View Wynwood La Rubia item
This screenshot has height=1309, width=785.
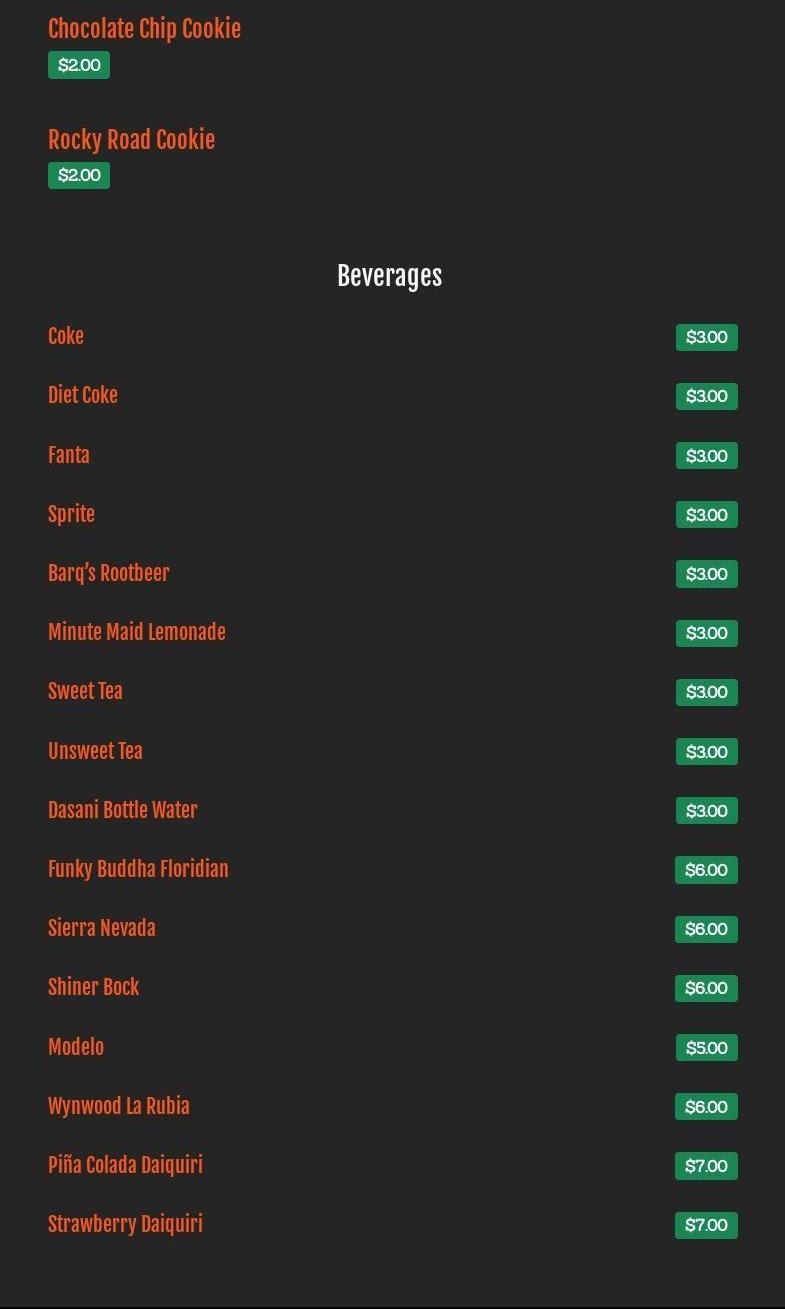click(119, 1106)
